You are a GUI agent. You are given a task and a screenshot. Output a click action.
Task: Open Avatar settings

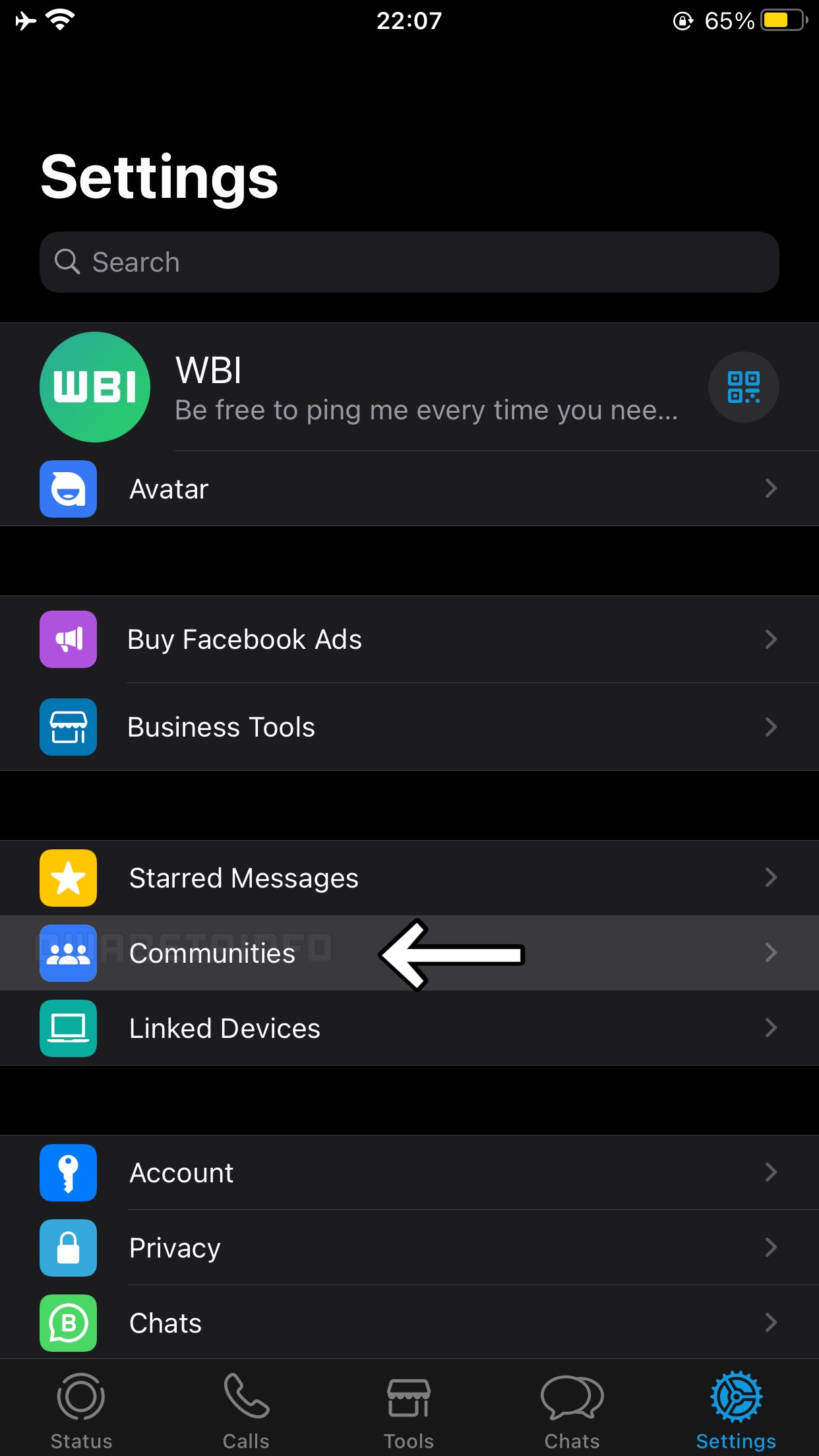409,489
